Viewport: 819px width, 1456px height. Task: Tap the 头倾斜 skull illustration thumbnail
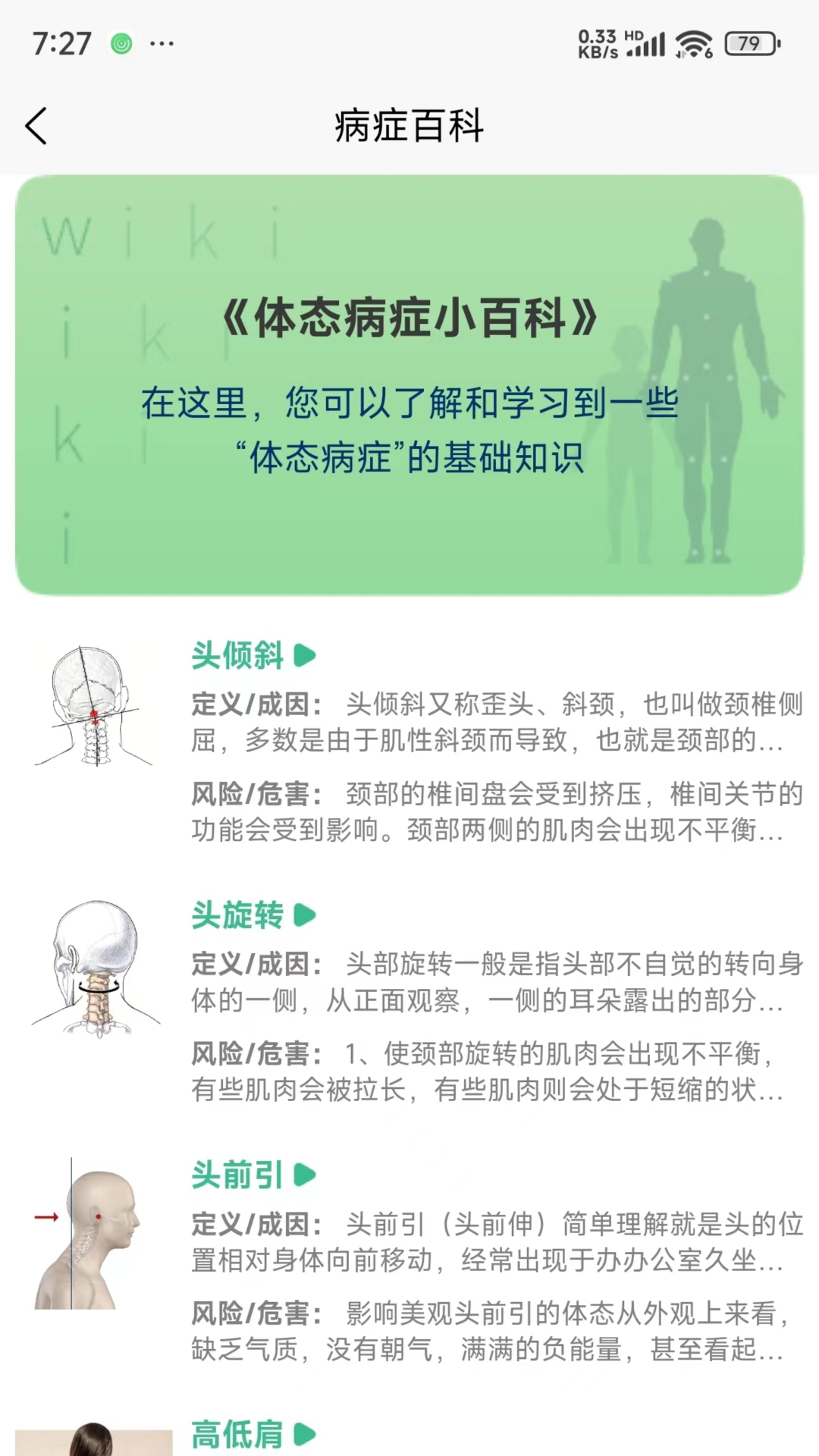click(x=94, y=707)
